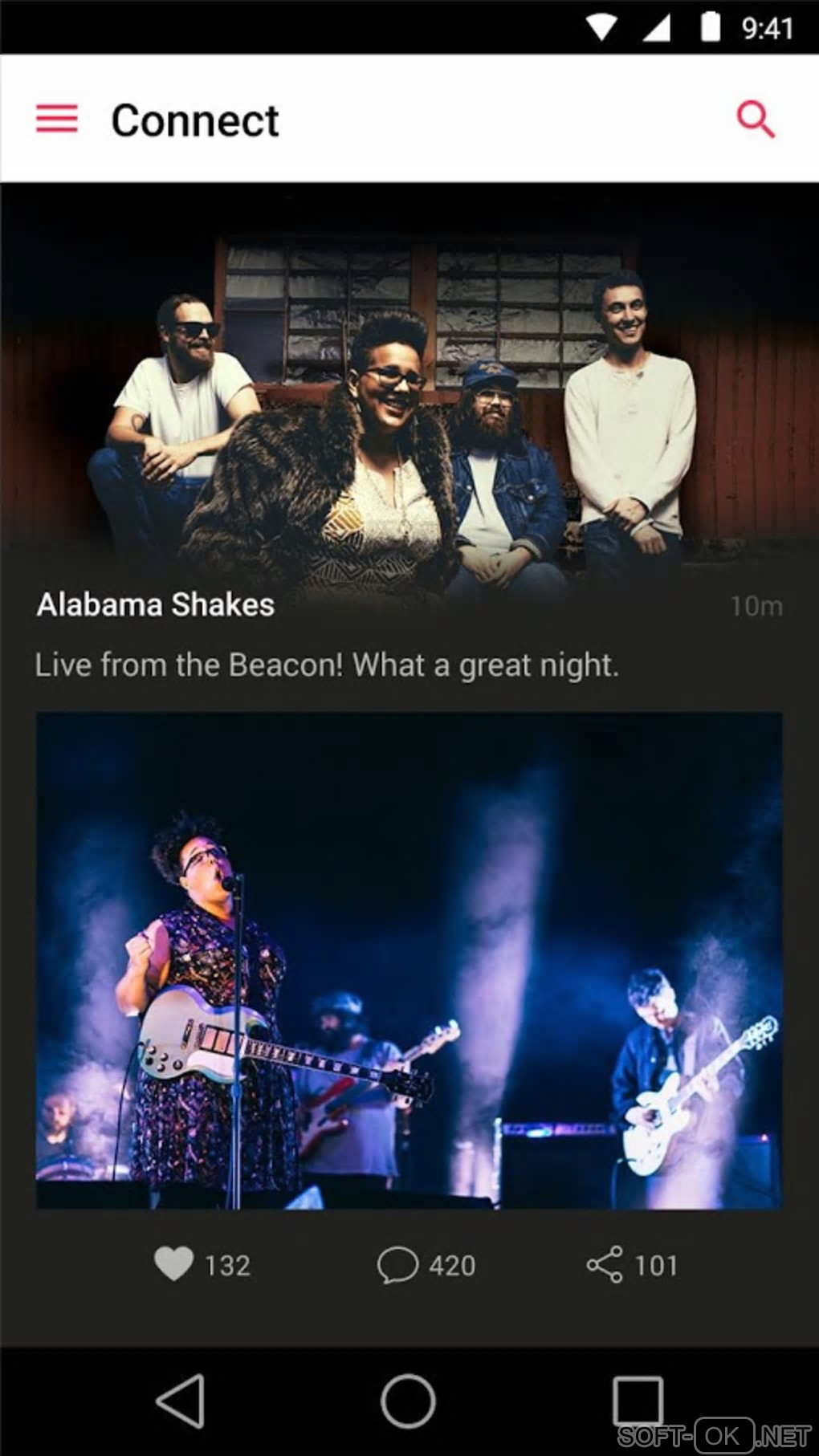Open the hamburger navigation menu
This screenshot has height=1456, width=819.
coord(57,119)
